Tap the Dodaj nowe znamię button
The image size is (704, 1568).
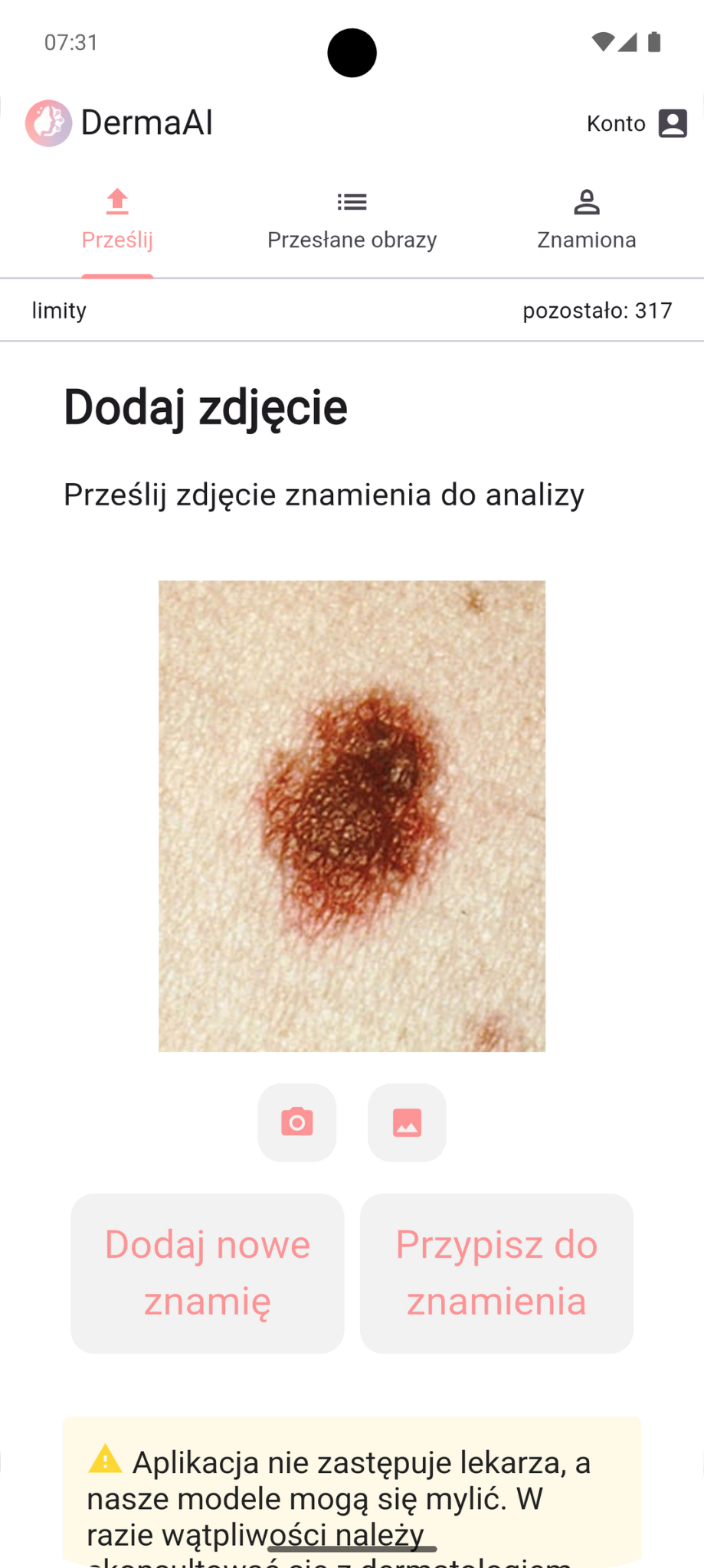[208, 1272]
